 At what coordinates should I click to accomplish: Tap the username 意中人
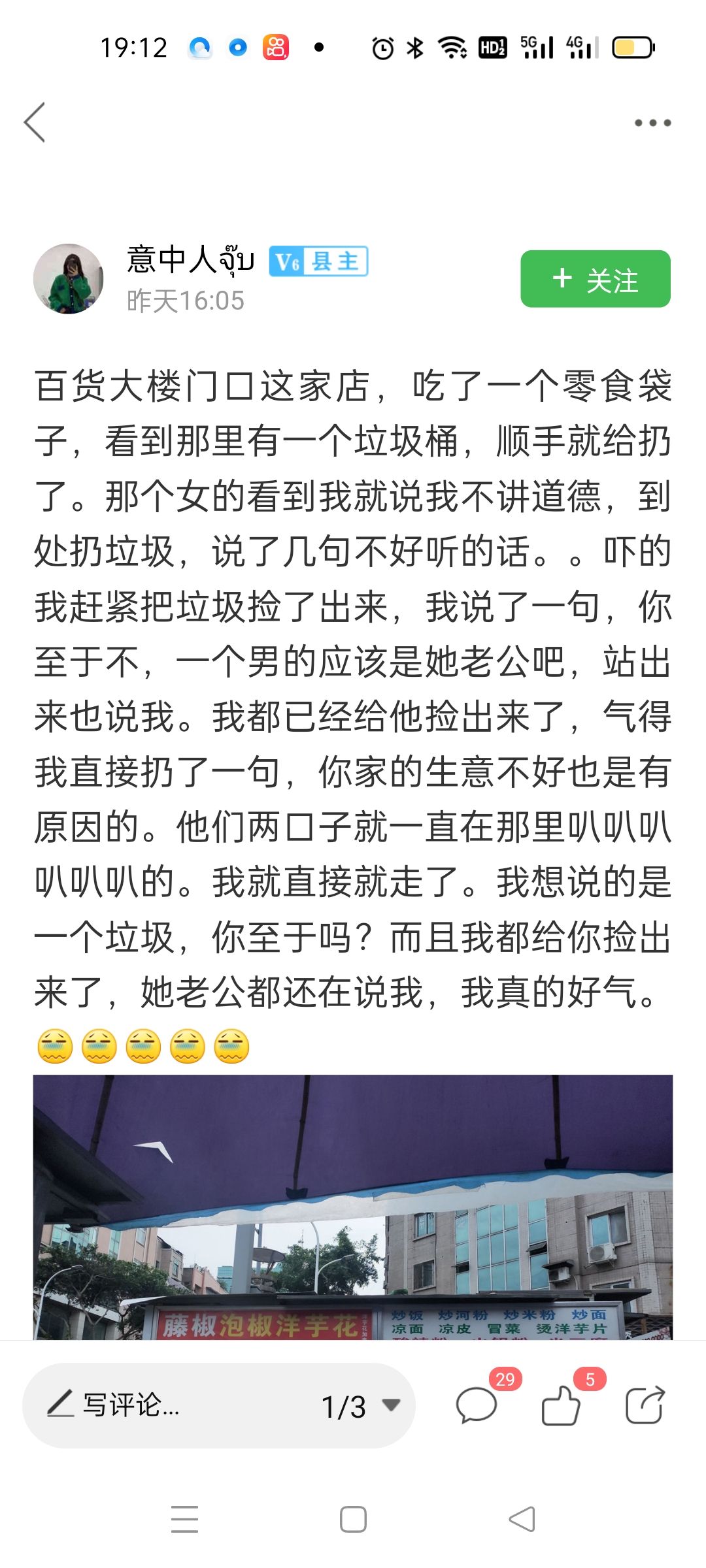(x=190, y=260)
